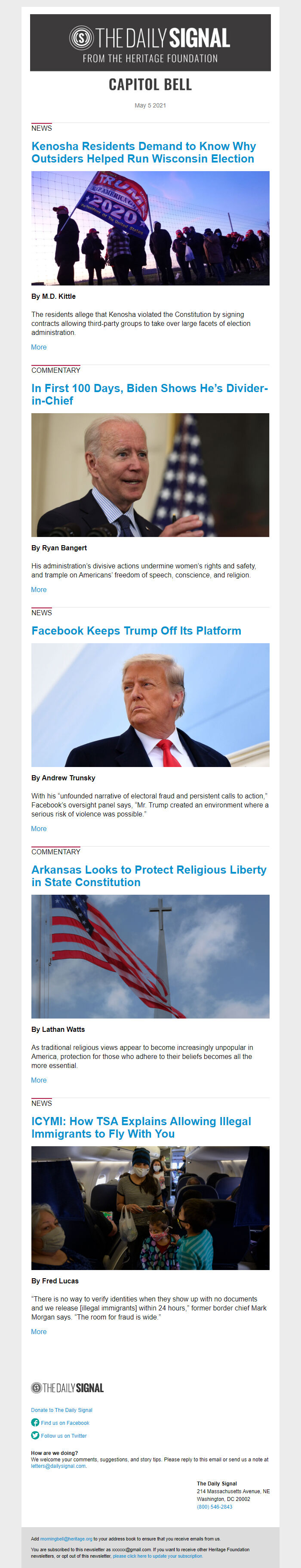Open Facebook Keeps Trump Off headline
301x1568 pixels.
[136, 631]
